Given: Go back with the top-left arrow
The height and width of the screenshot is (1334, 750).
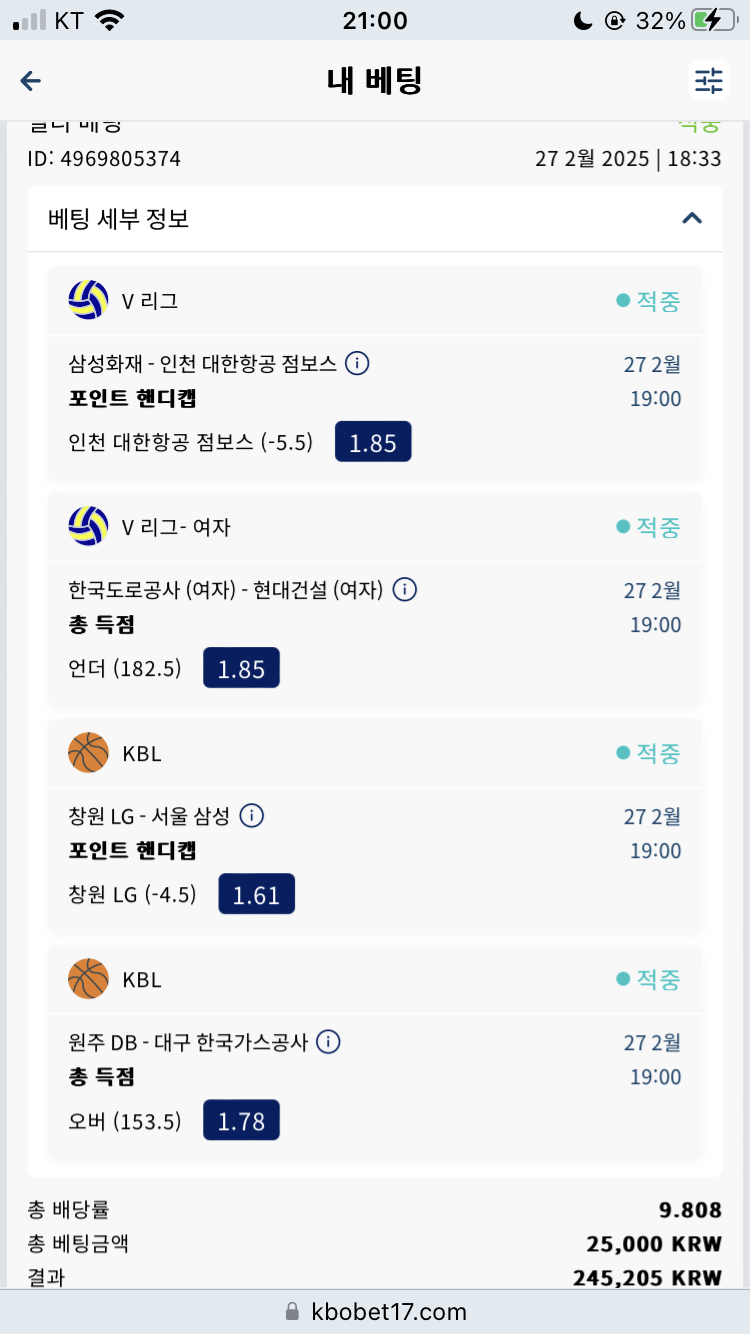Looking at the screenshot, I should coord(31,81).
